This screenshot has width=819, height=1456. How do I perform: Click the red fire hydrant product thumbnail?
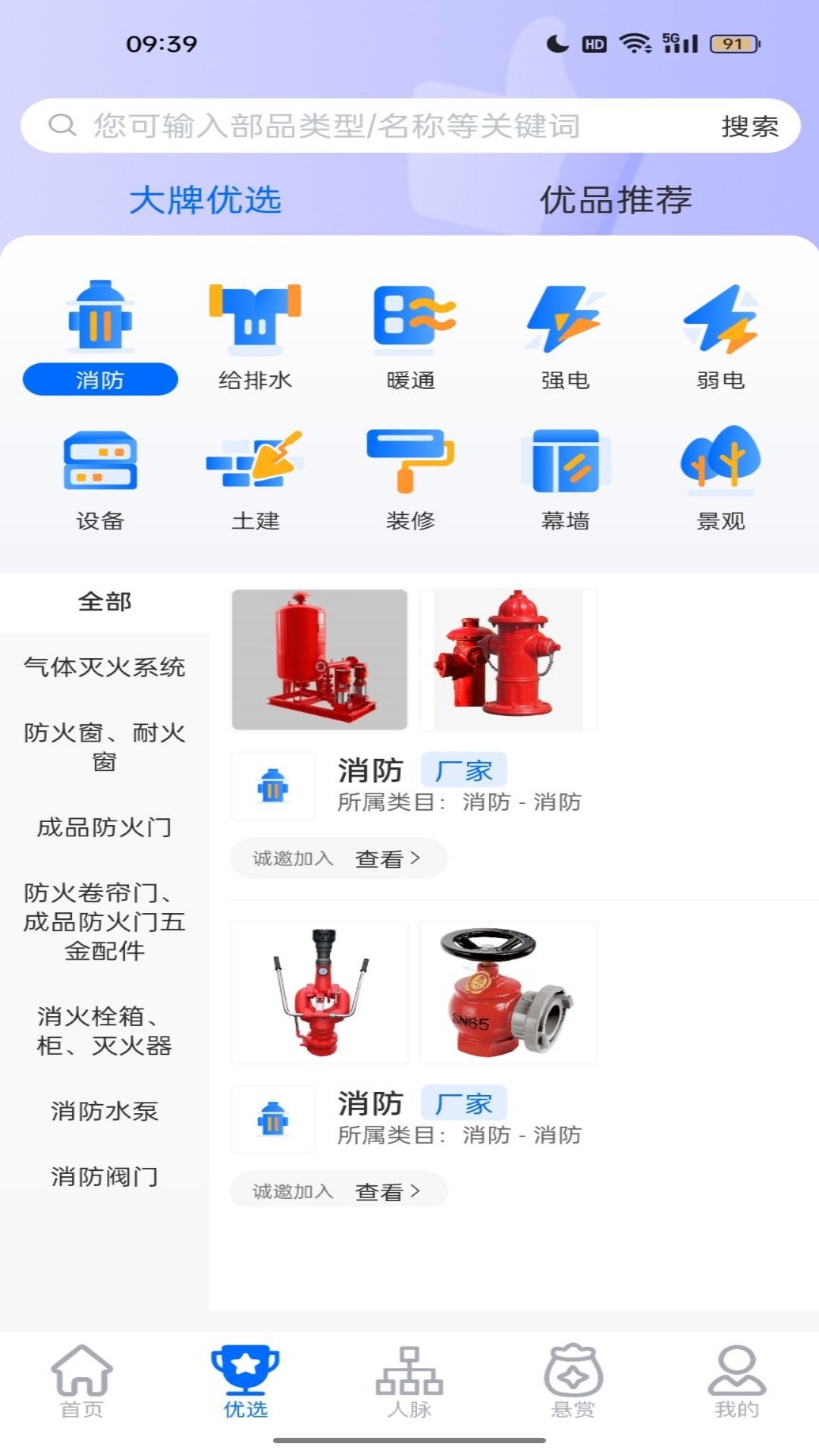pyautogui.click(x=508, y=658)
